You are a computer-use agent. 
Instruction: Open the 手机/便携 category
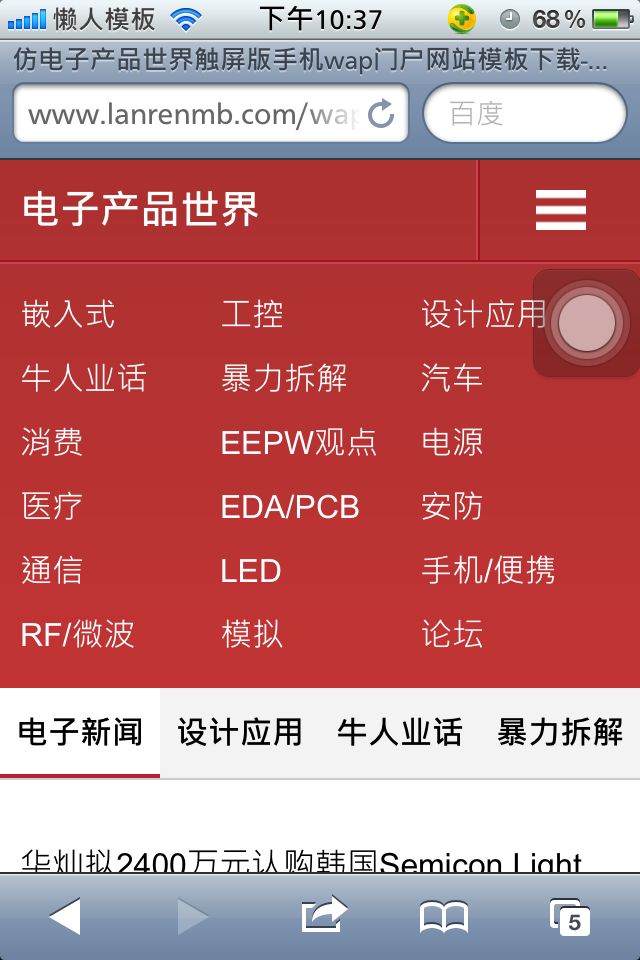pos(488,571)
